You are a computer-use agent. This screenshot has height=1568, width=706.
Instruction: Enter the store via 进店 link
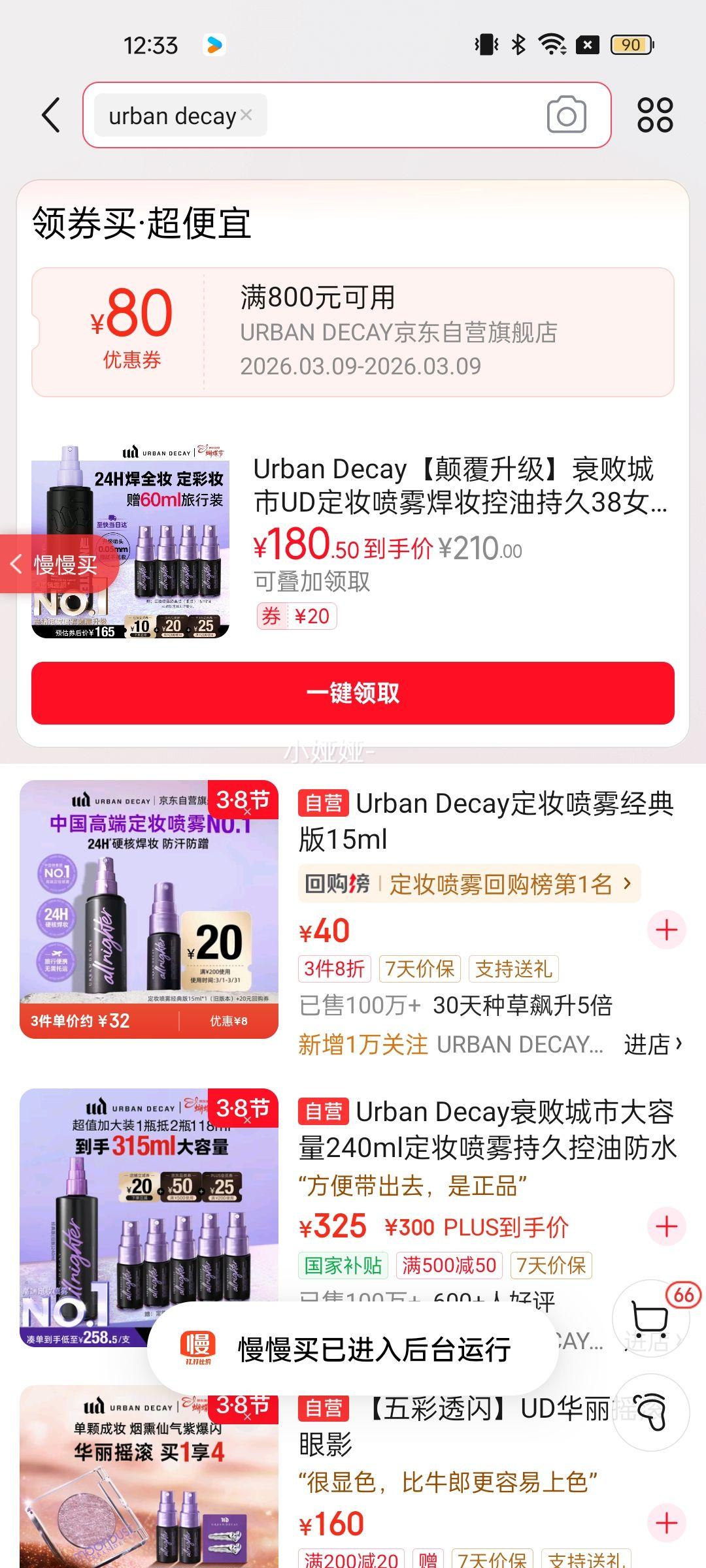(x=652, y=1044)
